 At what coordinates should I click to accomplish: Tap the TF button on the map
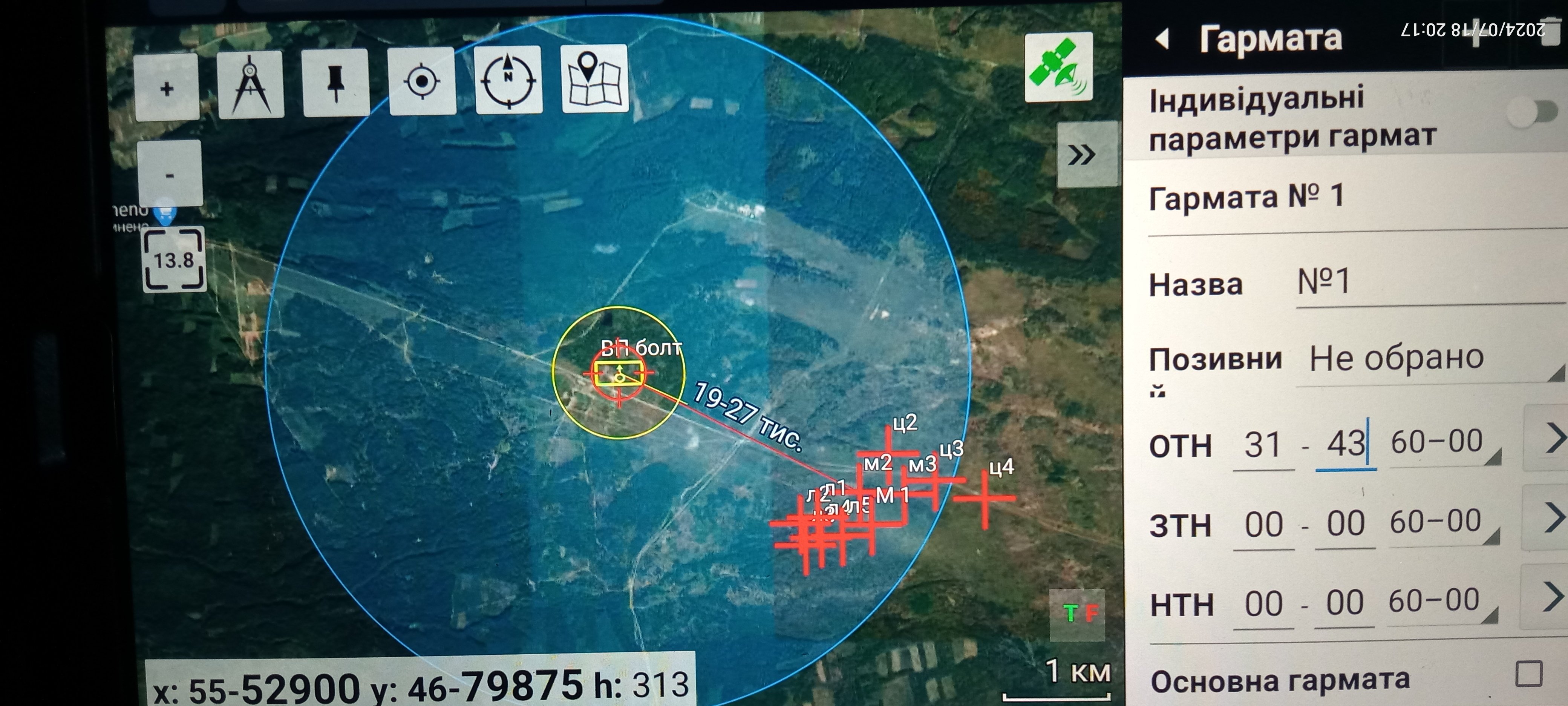[1078, 613]
